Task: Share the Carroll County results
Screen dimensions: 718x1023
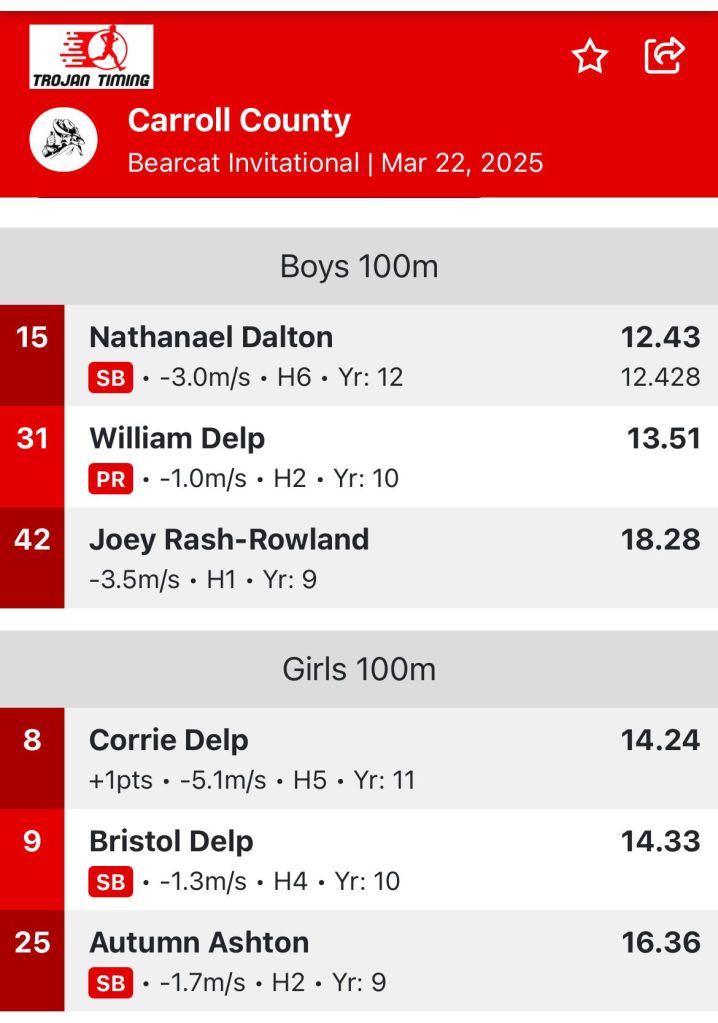Action: coord(664,55)
